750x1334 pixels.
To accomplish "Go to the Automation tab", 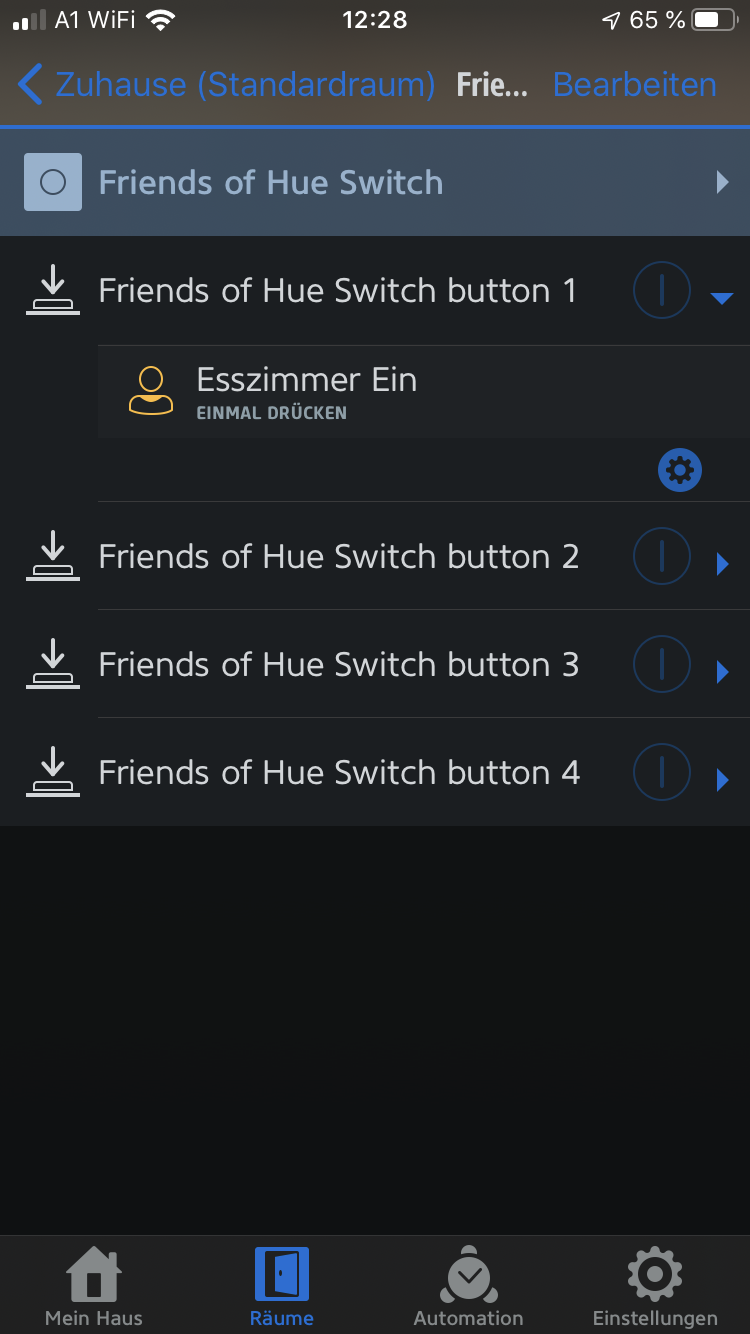I will coord(468,1286).
